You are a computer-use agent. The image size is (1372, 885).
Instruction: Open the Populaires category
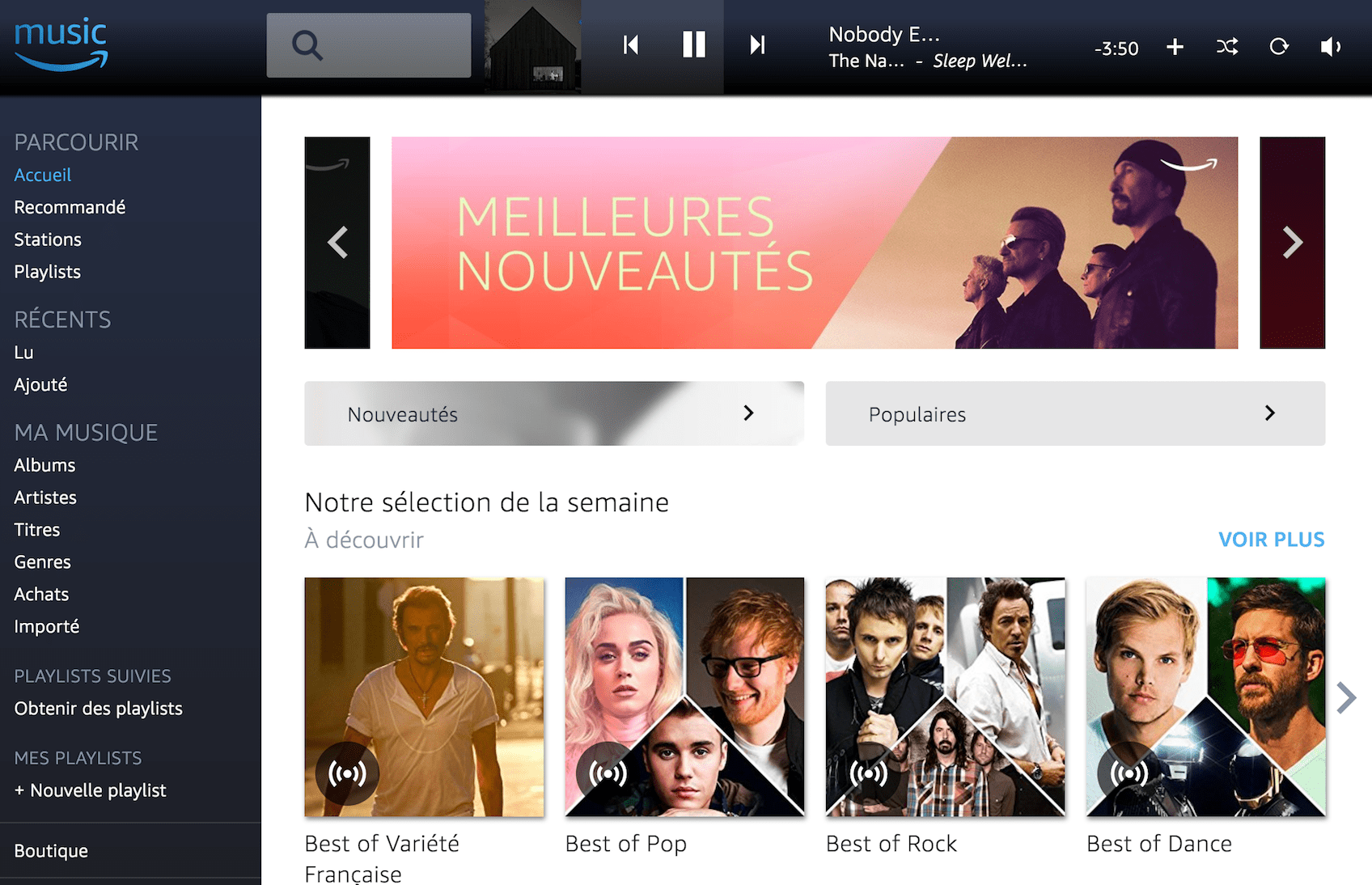pos(1074,413)
